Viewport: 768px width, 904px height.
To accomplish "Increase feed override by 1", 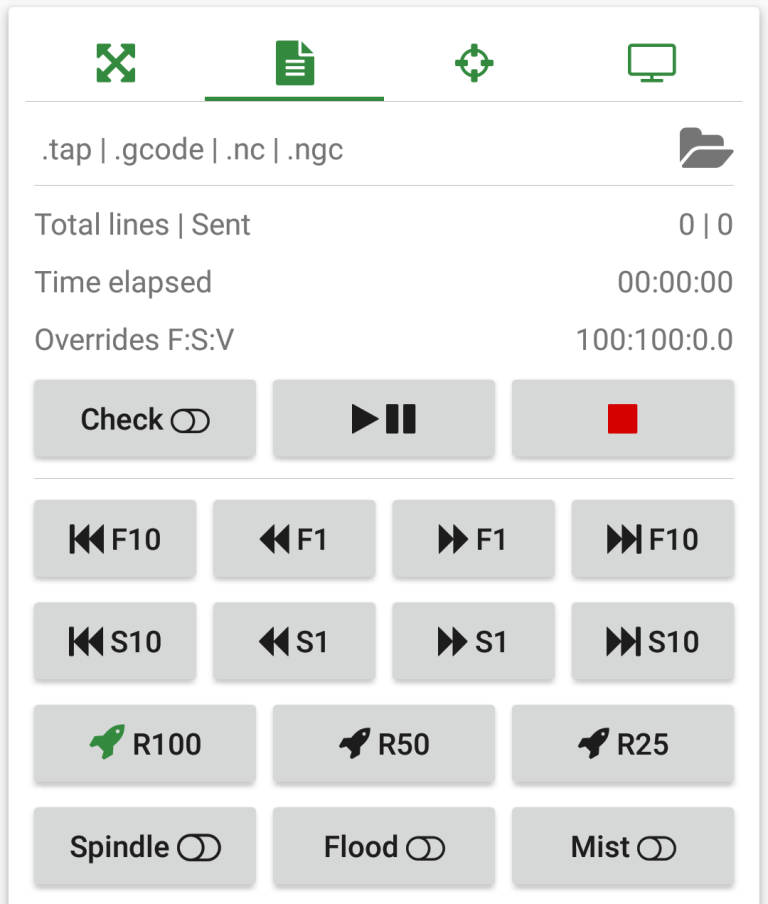I will (473, 539).
